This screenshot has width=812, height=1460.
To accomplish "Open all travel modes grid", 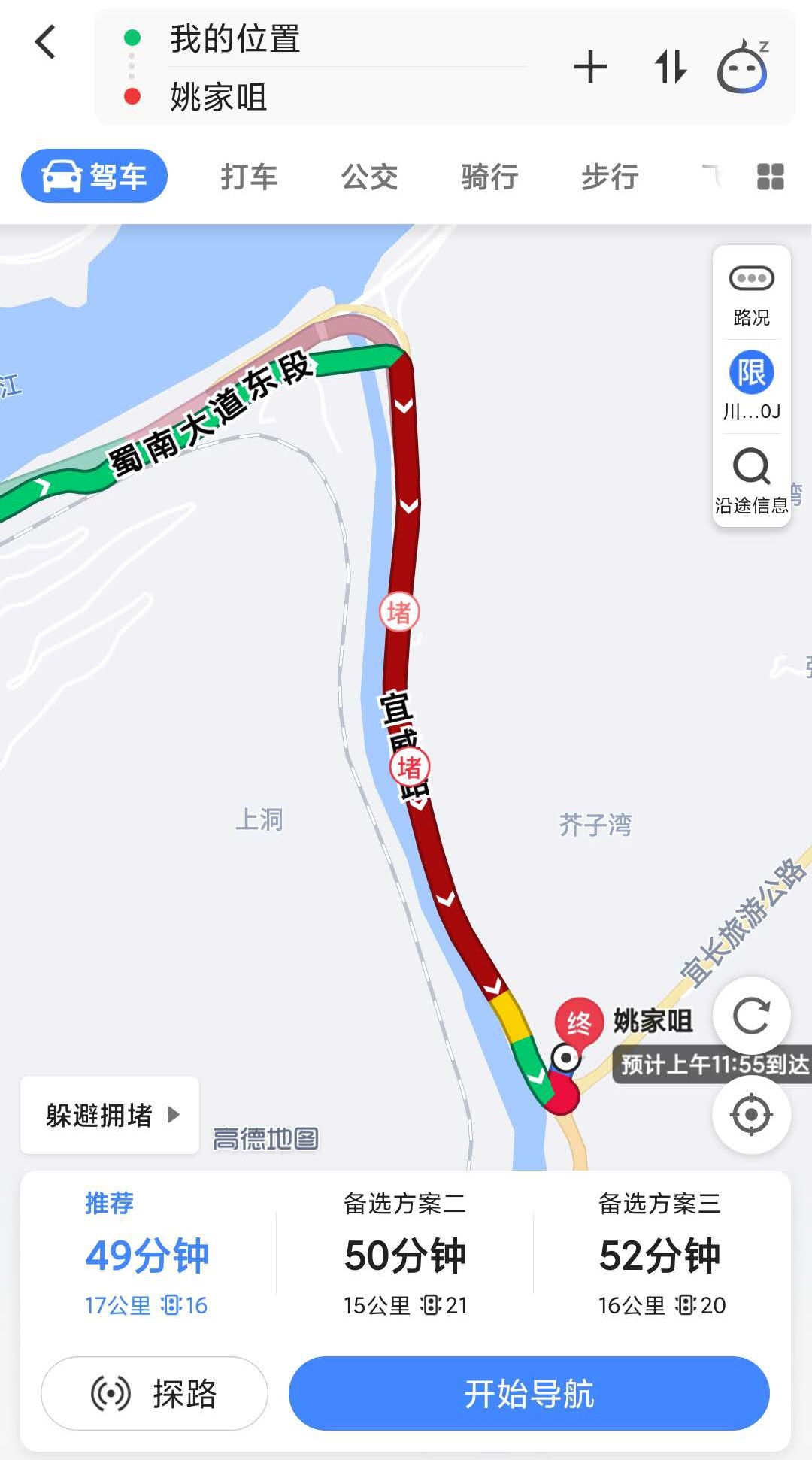I will tap(770, 177).
